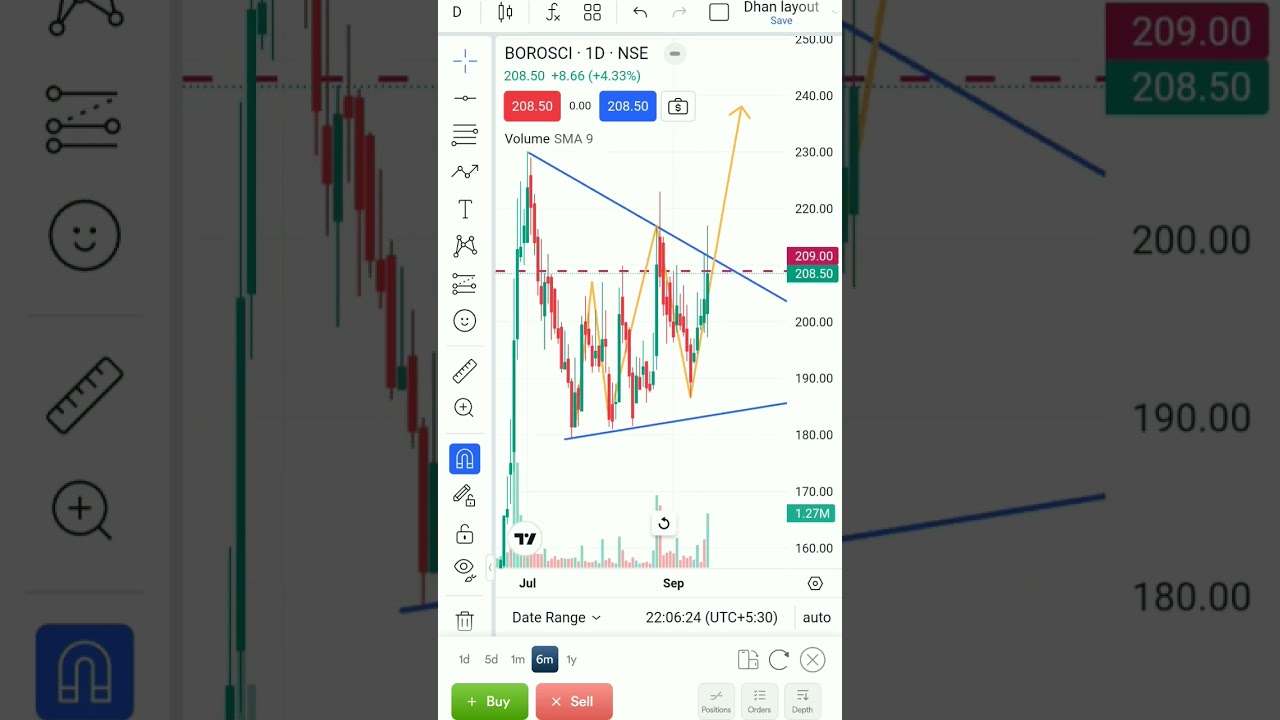Open the indicators fx menu
The width and height of the screenshot is (1280, 720).
552,12
